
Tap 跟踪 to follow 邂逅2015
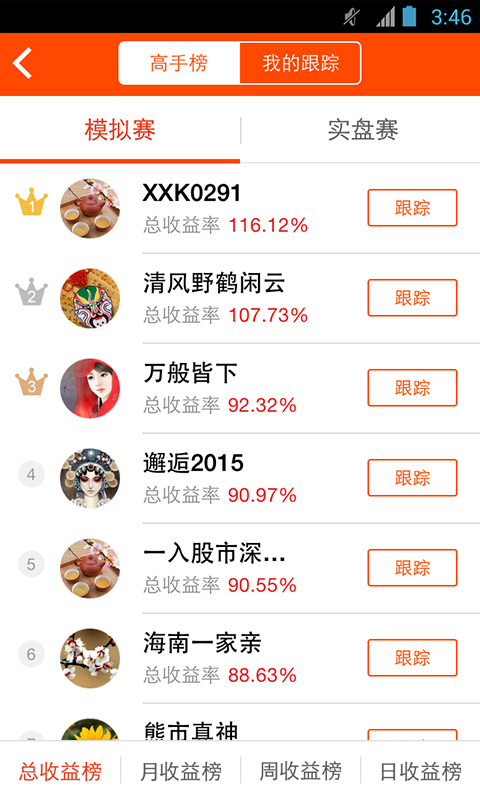(412, 478)
